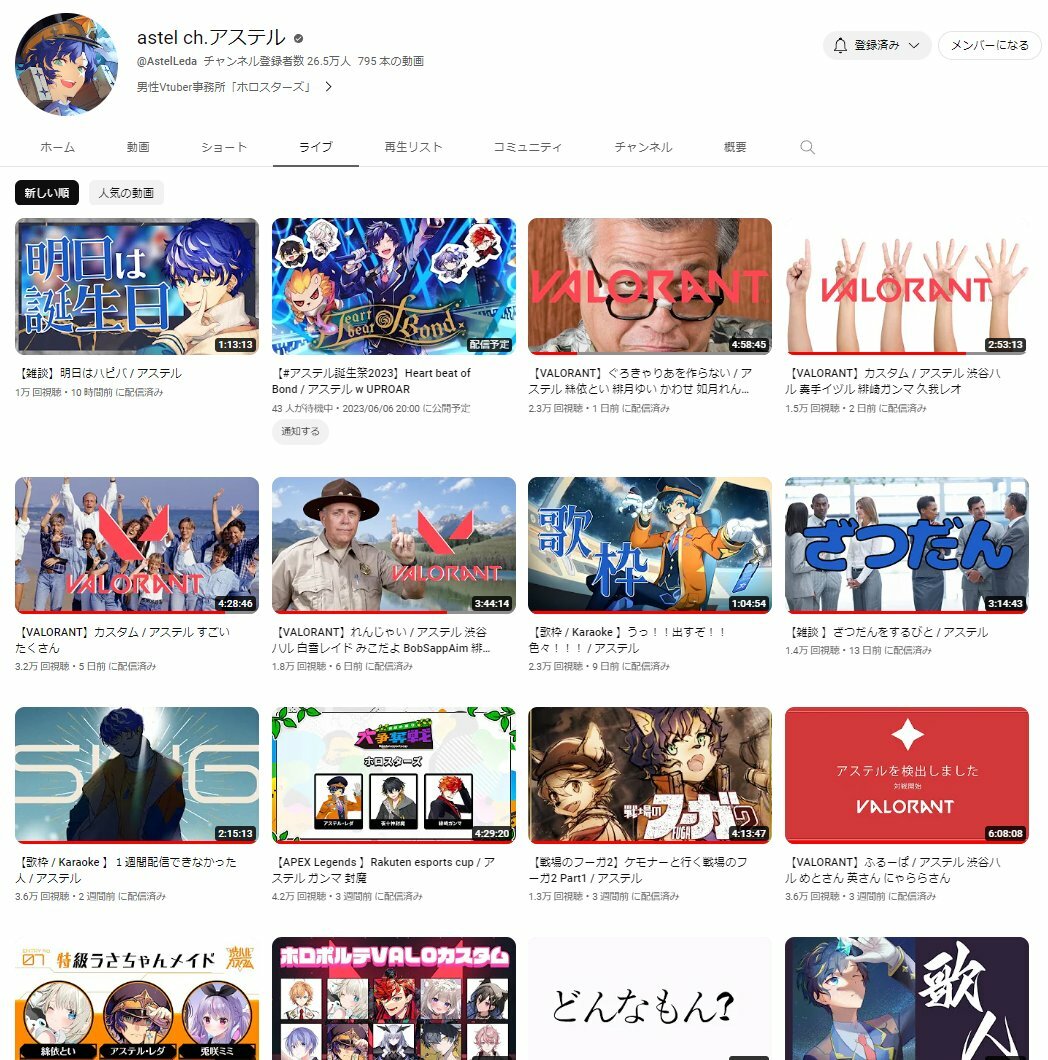Tap 通知する for Heart beat of Bond
The width and height of the screenshot is (1048, 1060).
[301, 431]
